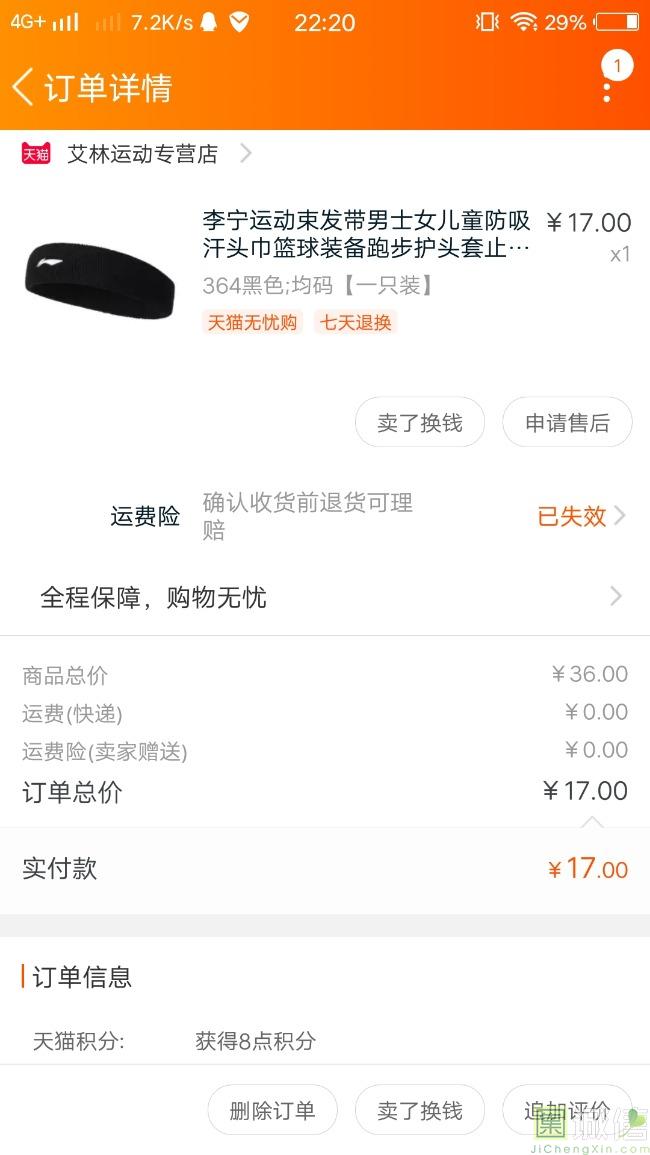Delete this order with 删除订单
This screenshot has width=650, height=1155.
[x=272, y=1110]
